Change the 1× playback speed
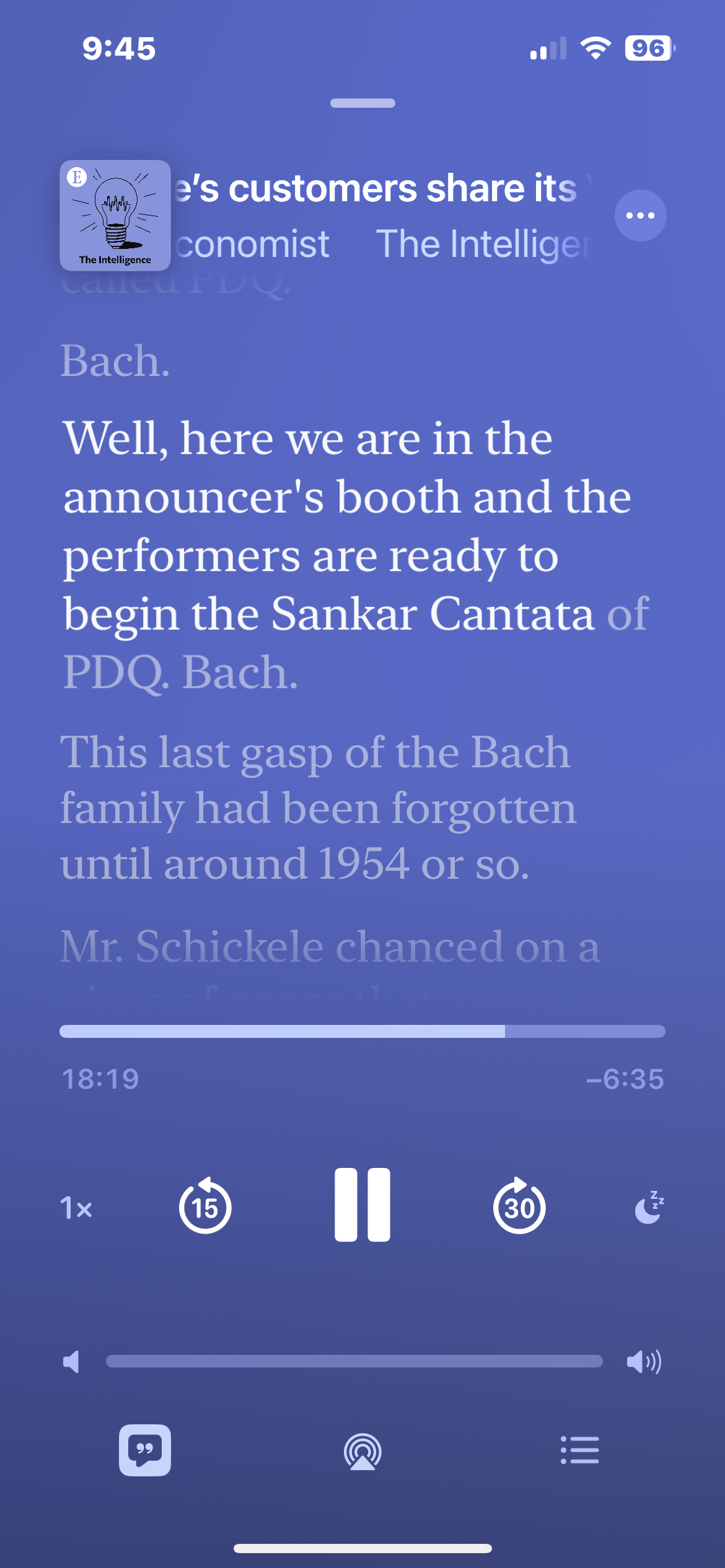Viewport: 725px width, 1568px height. 76,1208
